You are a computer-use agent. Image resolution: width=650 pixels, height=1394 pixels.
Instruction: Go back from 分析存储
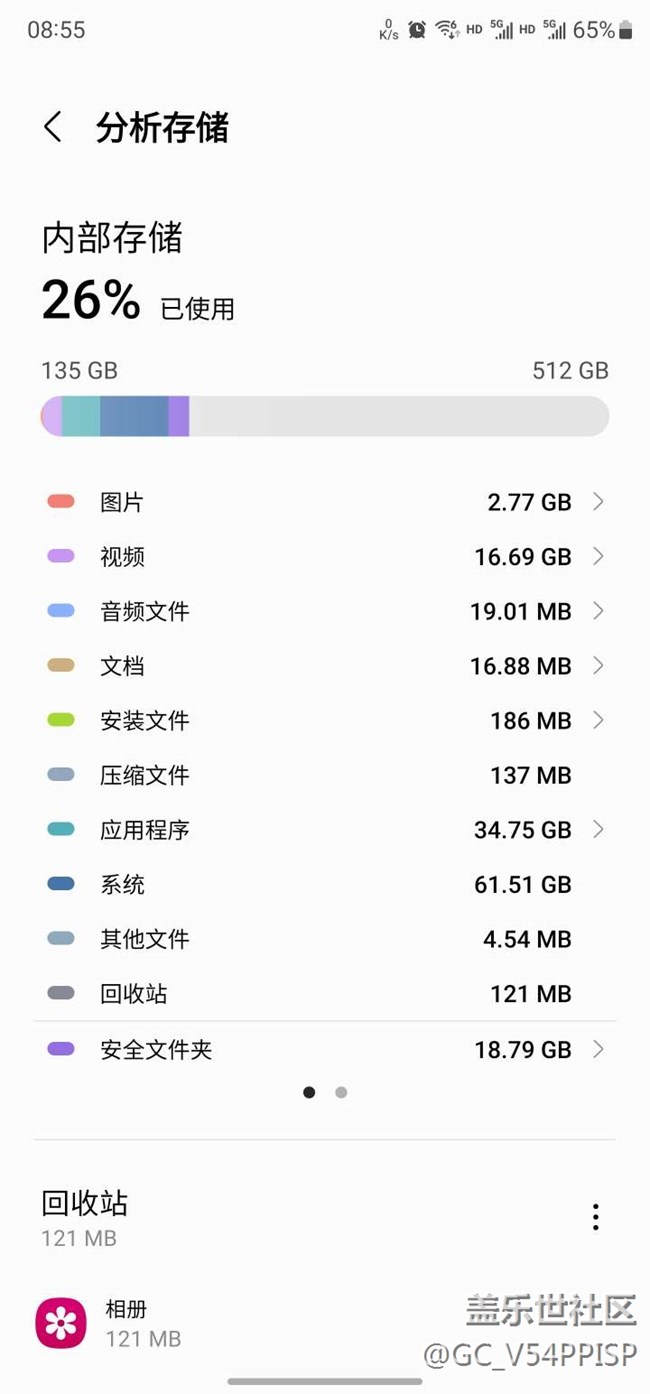pyautogui.click(x=53, y=128)
